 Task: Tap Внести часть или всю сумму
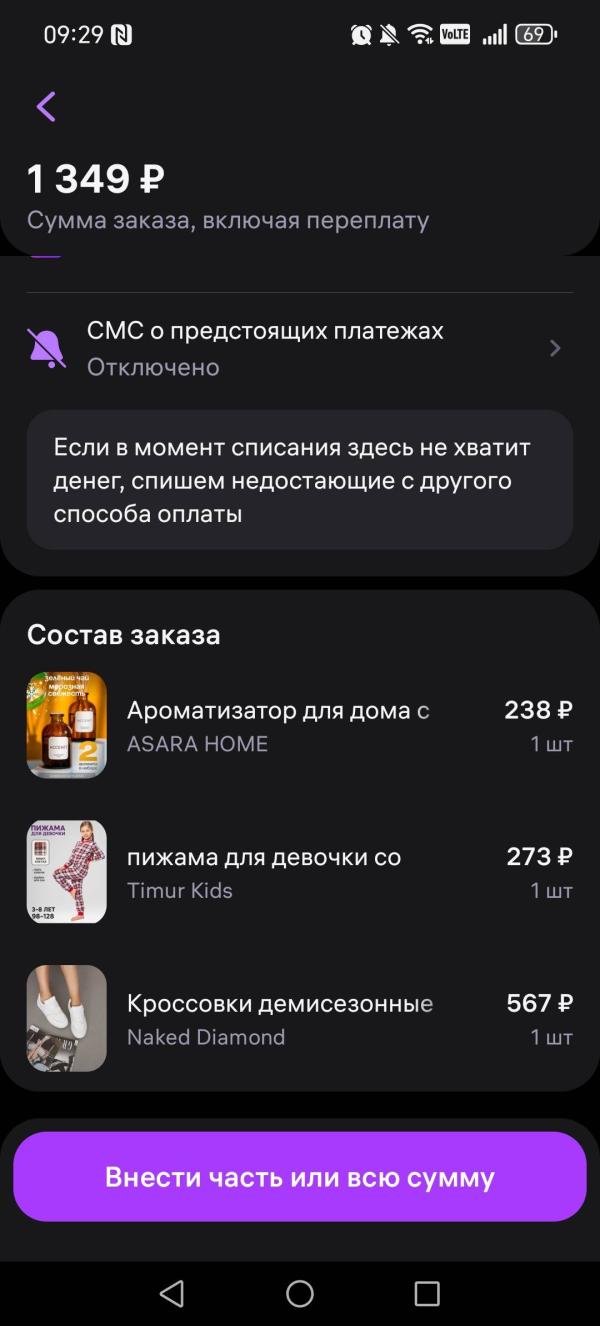[300, 1177]
